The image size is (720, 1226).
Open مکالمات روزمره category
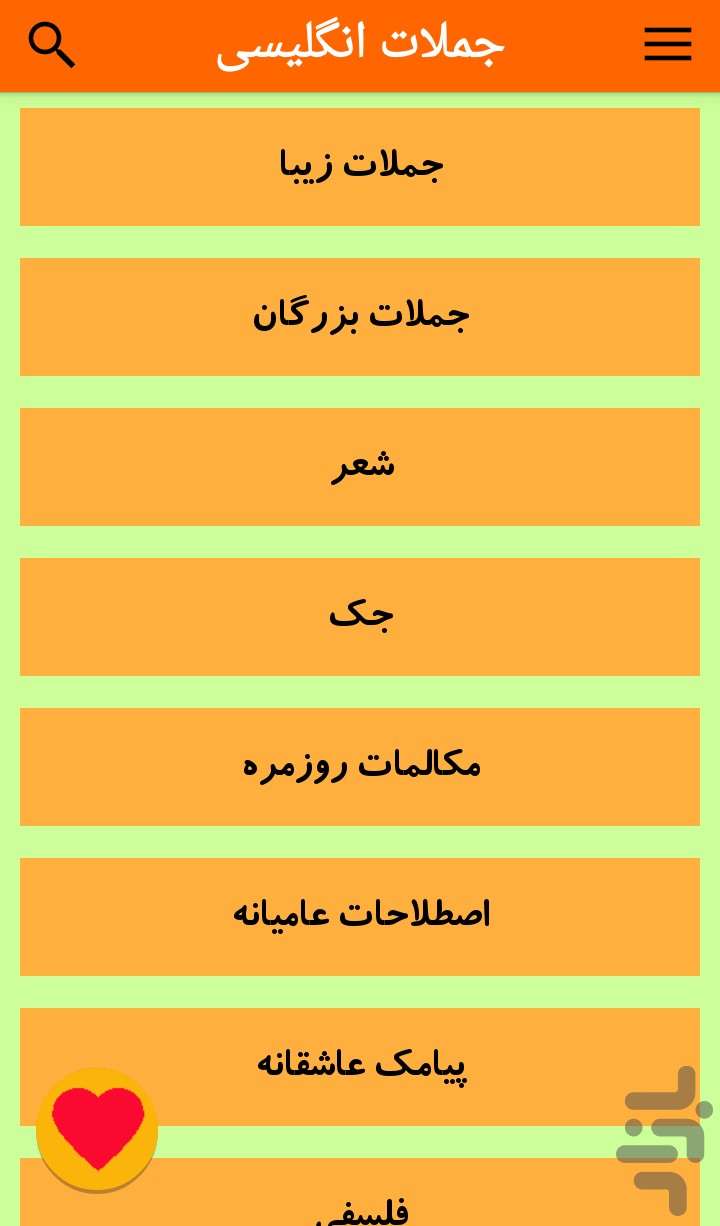pos(360,767)
